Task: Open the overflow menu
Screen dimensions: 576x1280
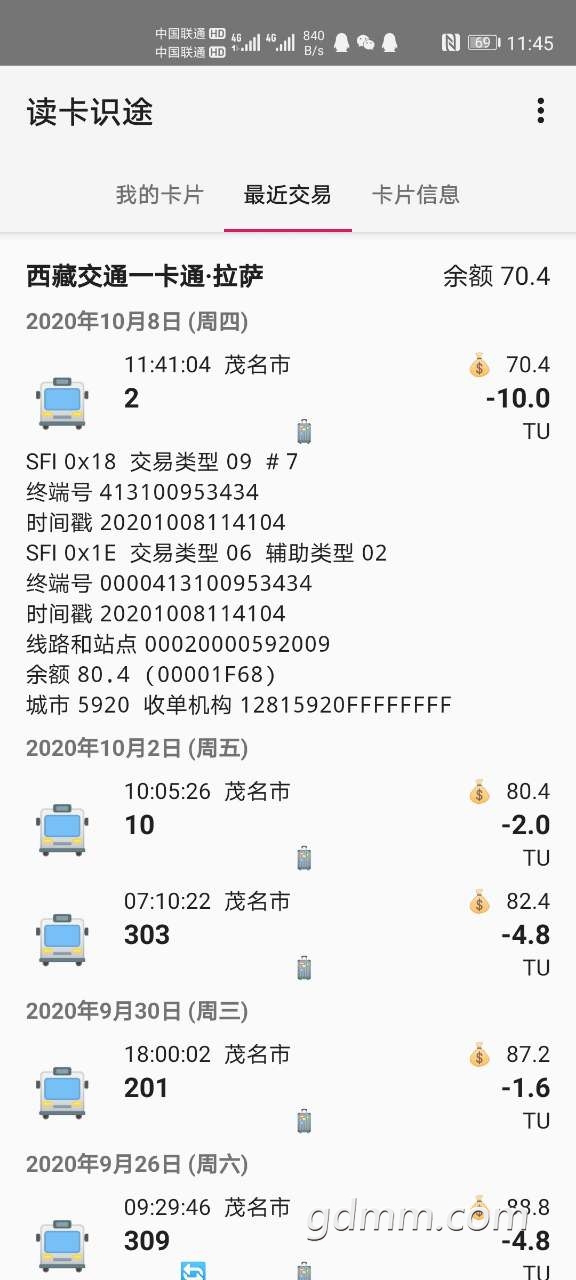Action: pyautogui.click(x=540, y=111)
